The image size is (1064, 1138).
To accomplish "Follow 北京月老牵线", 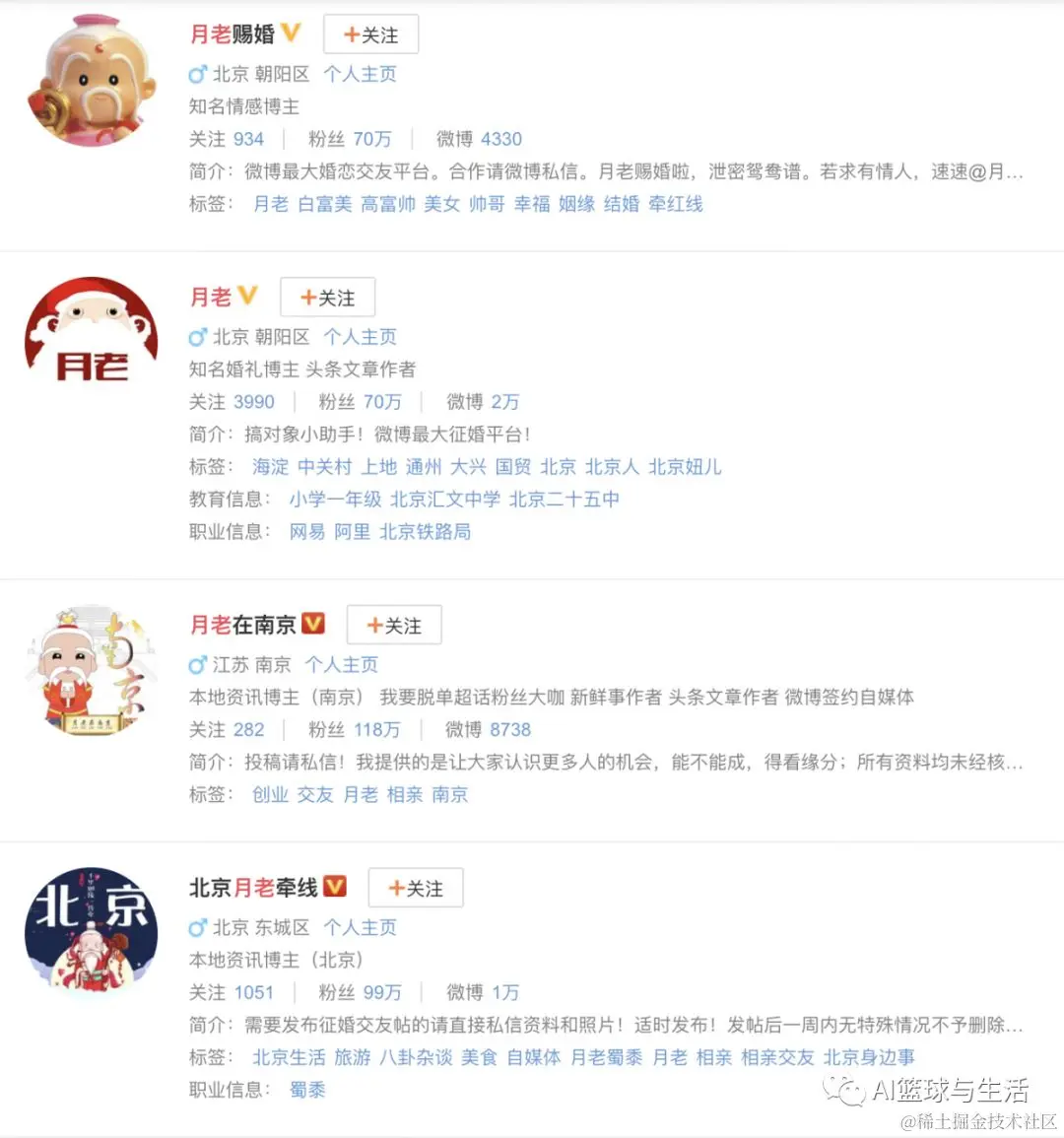I will pos(415,889).
